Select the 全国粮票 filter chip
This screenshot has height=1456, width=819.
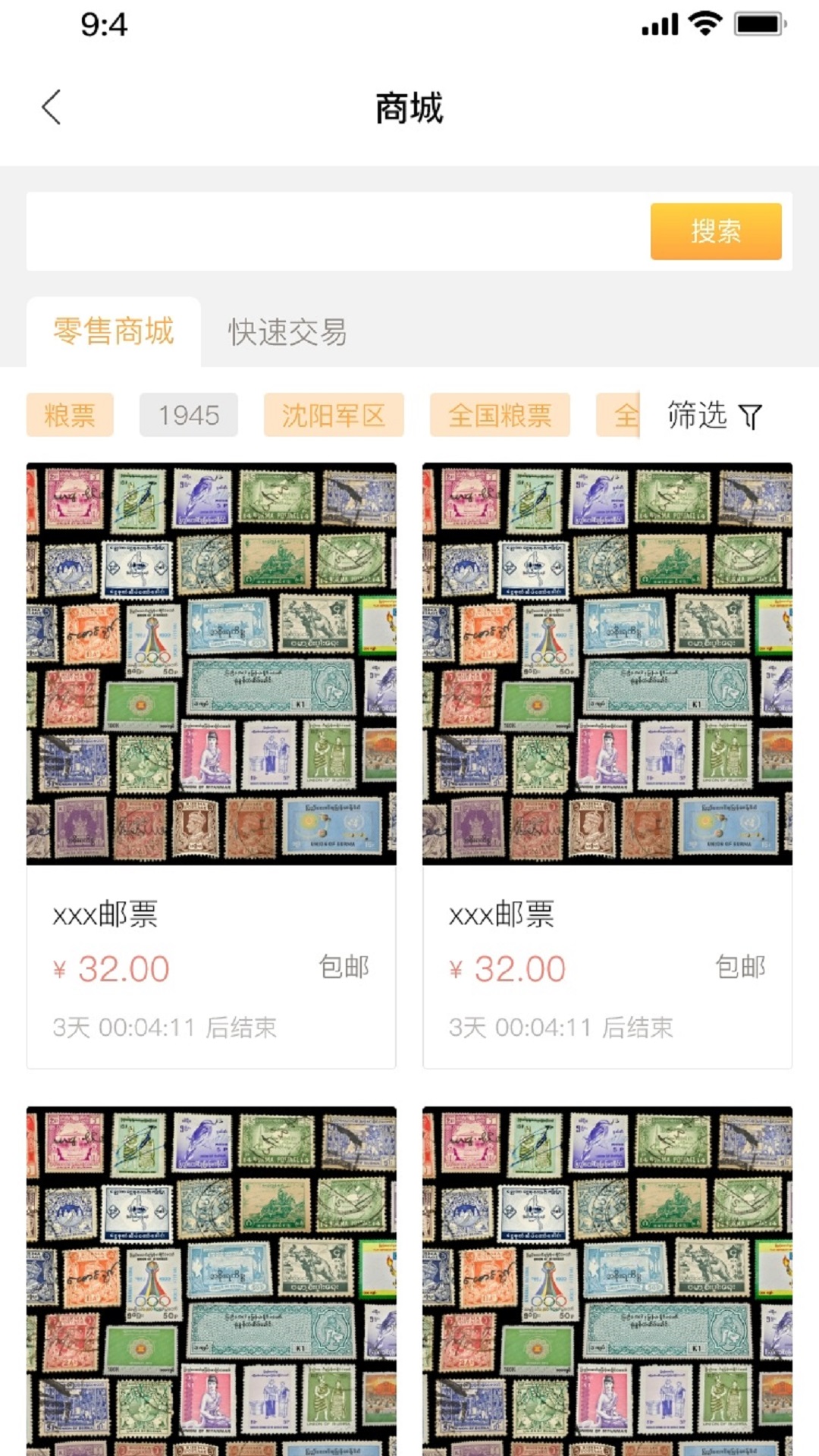click(500, 414)
